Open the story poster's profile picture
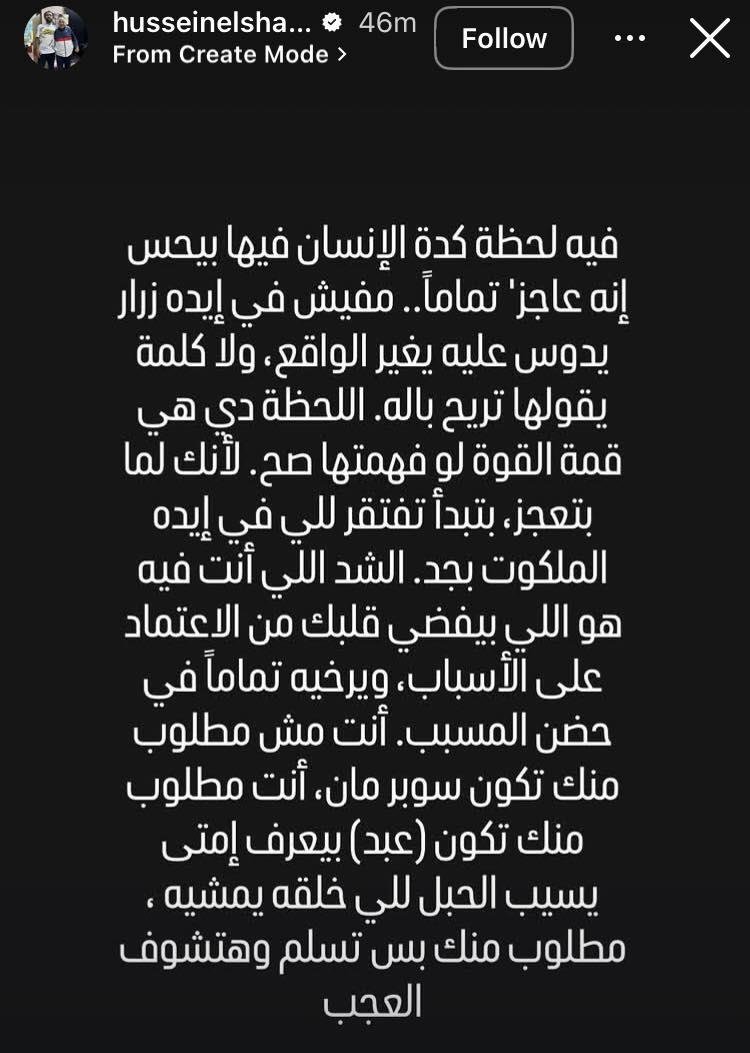The width and height of the screenshot is (750, 1053). tap(56, 38)
